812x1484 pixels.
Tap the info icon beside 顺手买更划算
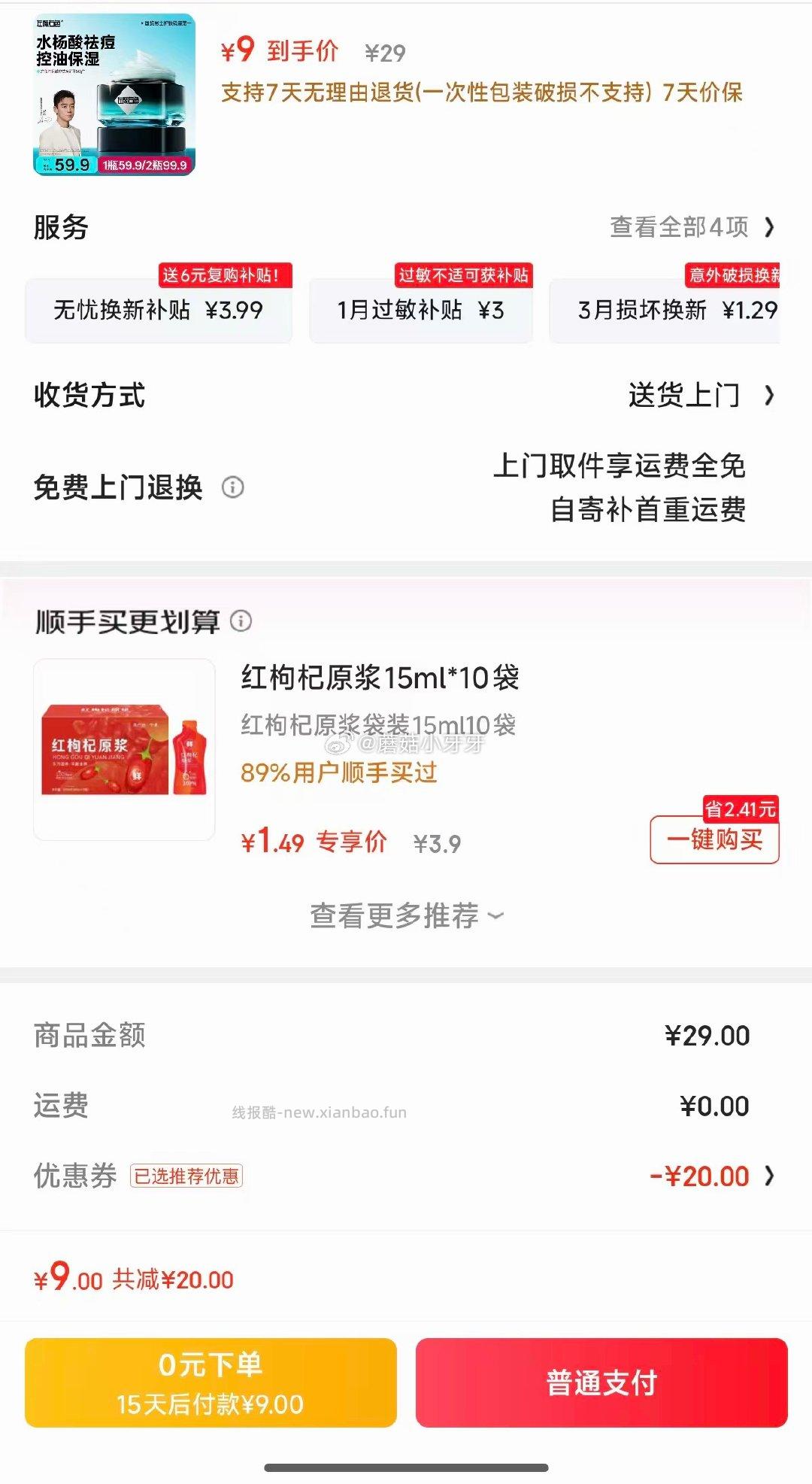[x=240, y=620]
